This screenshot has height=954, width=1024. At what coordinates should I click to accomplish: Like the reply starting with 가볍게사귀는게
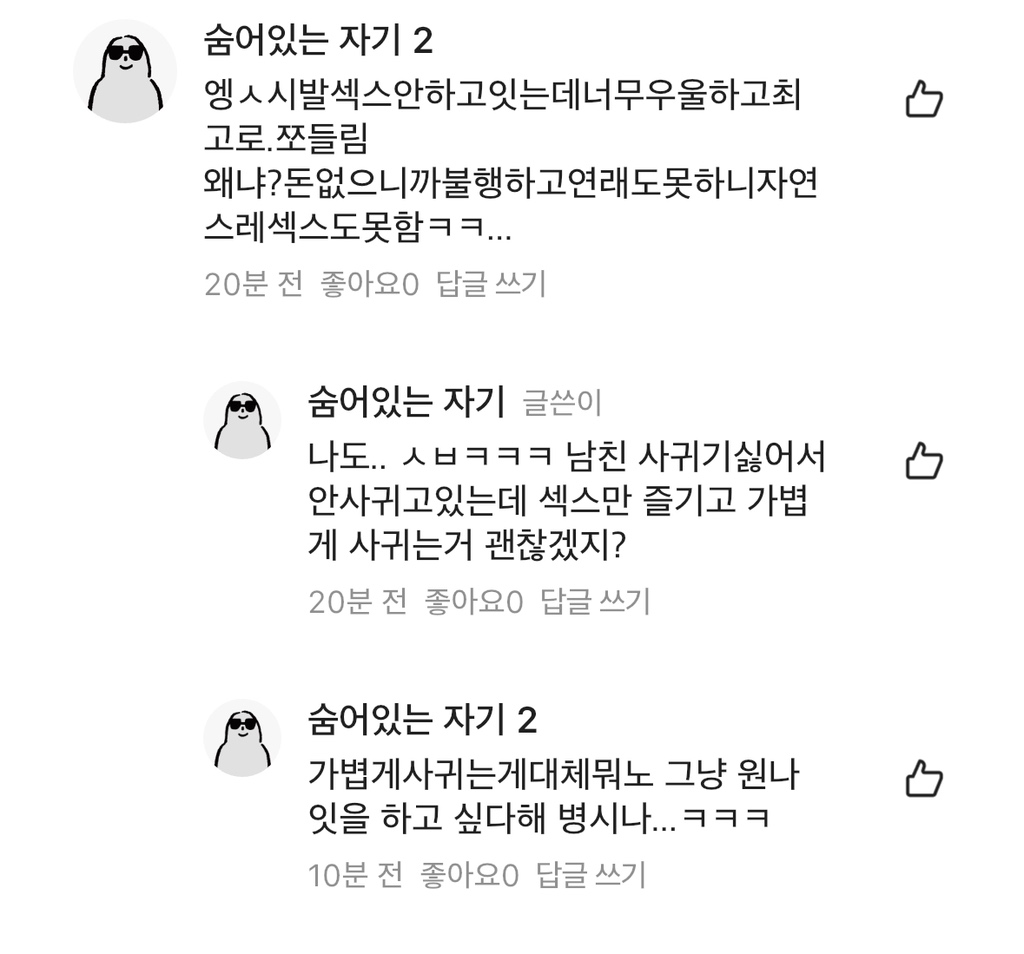click(923, 779)
